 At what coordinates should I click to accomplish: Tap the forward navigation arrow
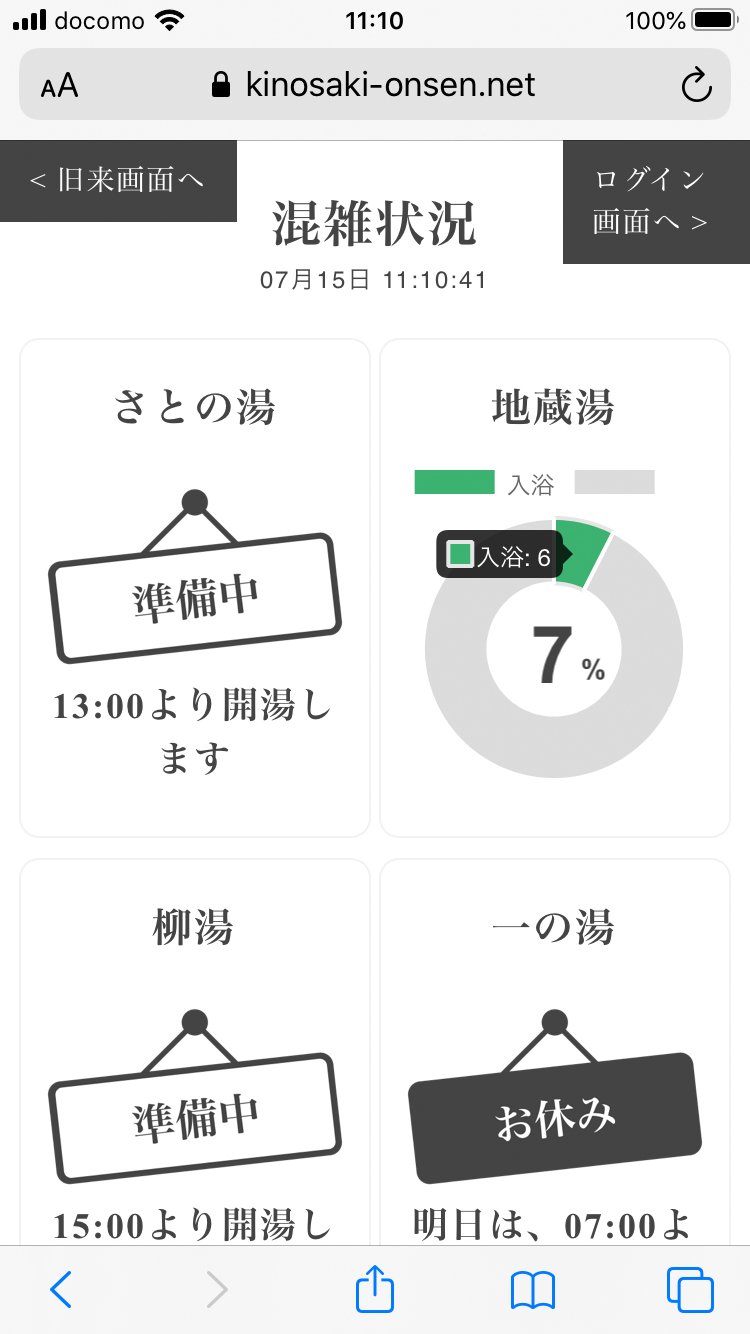[x=218, y=1290]
